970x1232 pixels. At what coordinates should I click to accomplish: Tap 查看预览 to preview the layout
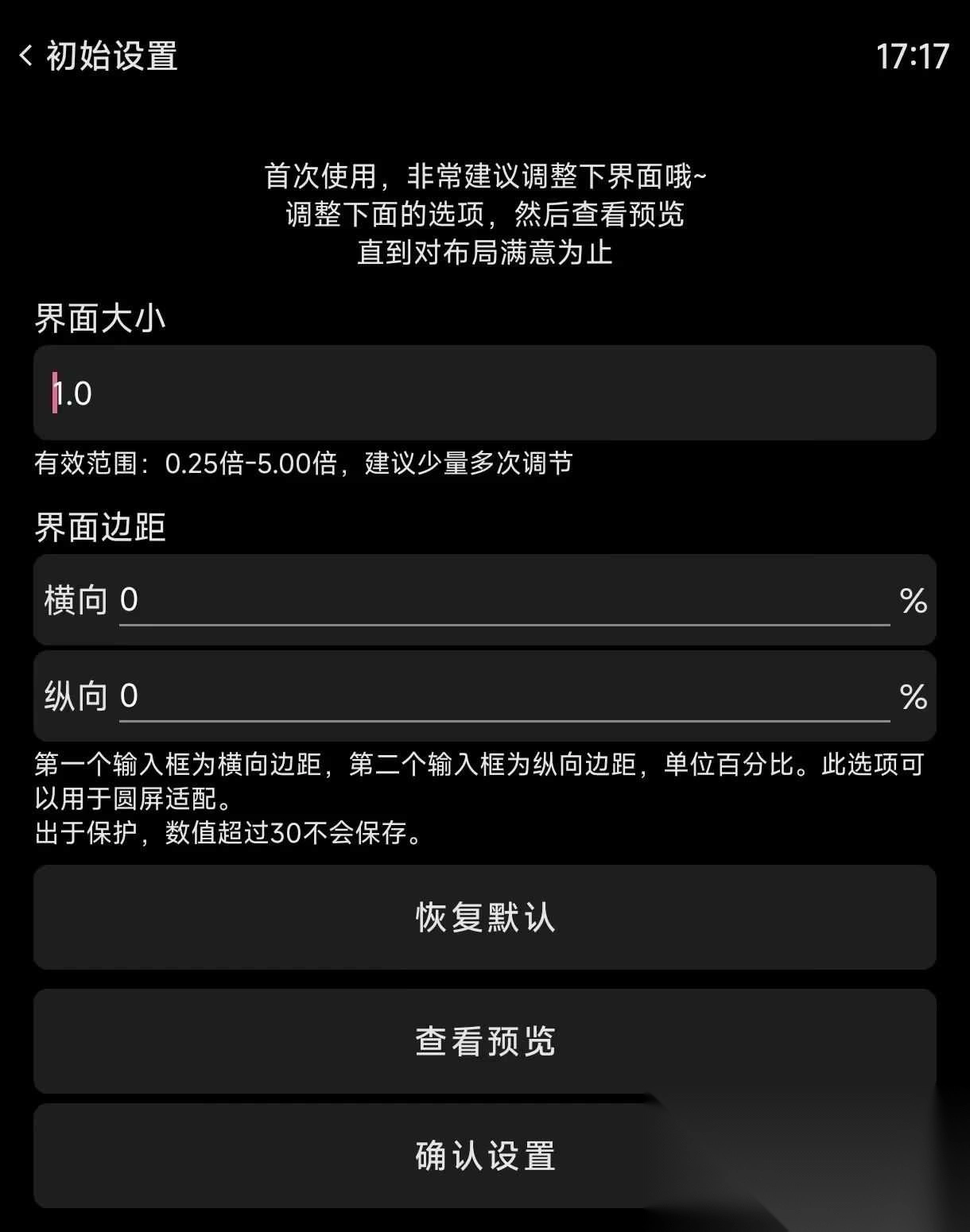485,1041
